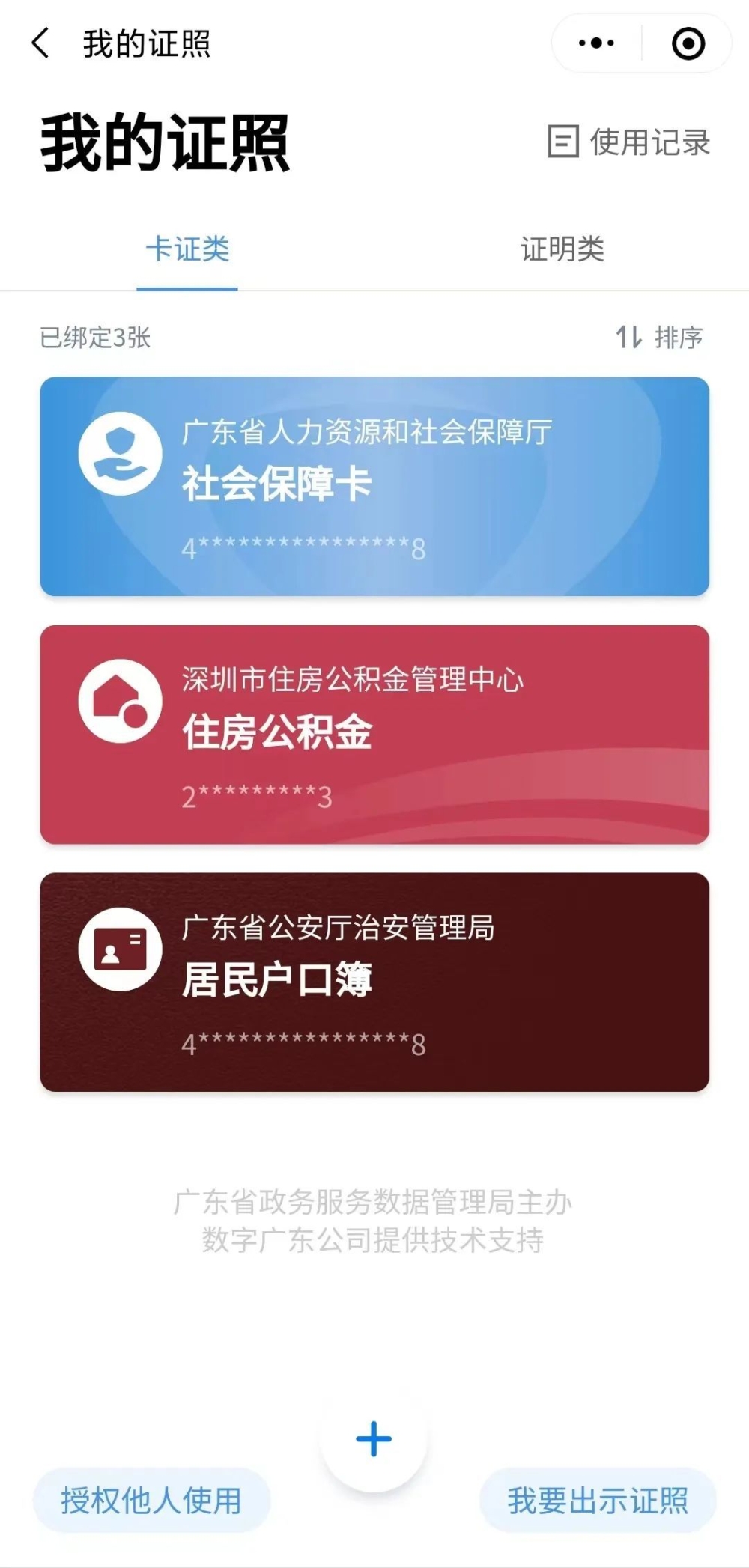This screenshot has height=1568, width=749.
Task: Go back with the top-left arrow
Action: tap(41, 43)
